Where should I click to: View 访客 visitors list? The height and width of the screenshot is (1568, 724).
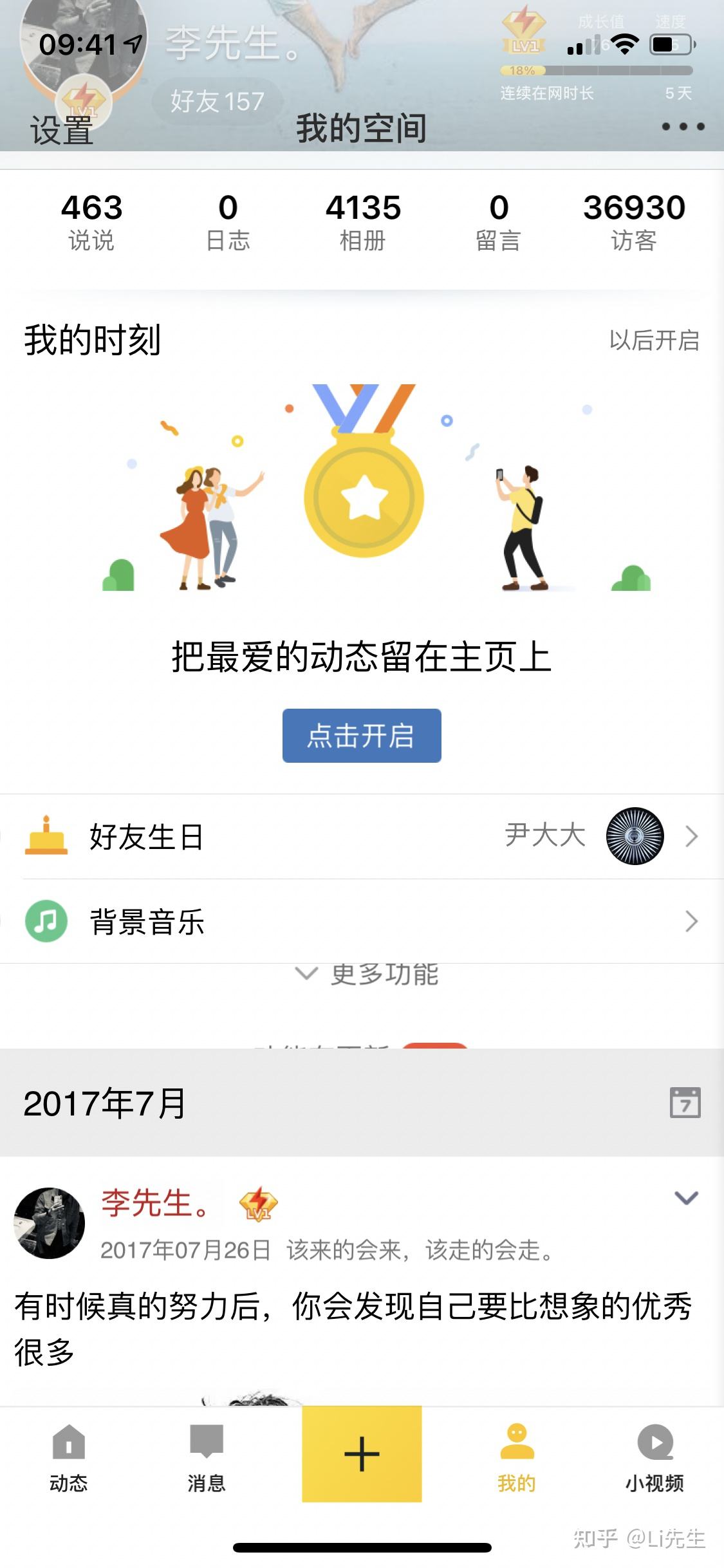(x=634, y=221)
